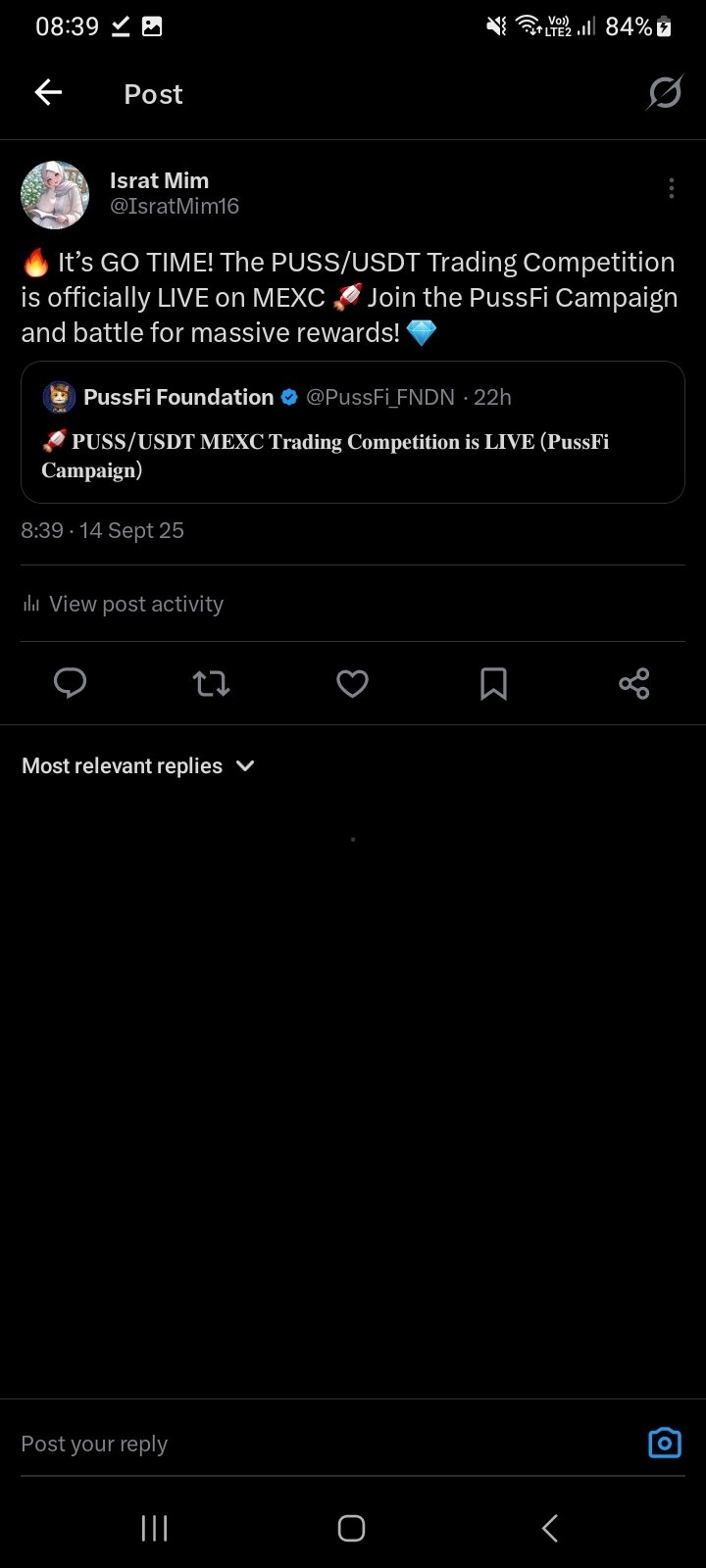Image resolution: width=706 pixels, height=1568 pixels.
Task: Open Israt Mim's profile picture
Action: [x=55, y=194]
